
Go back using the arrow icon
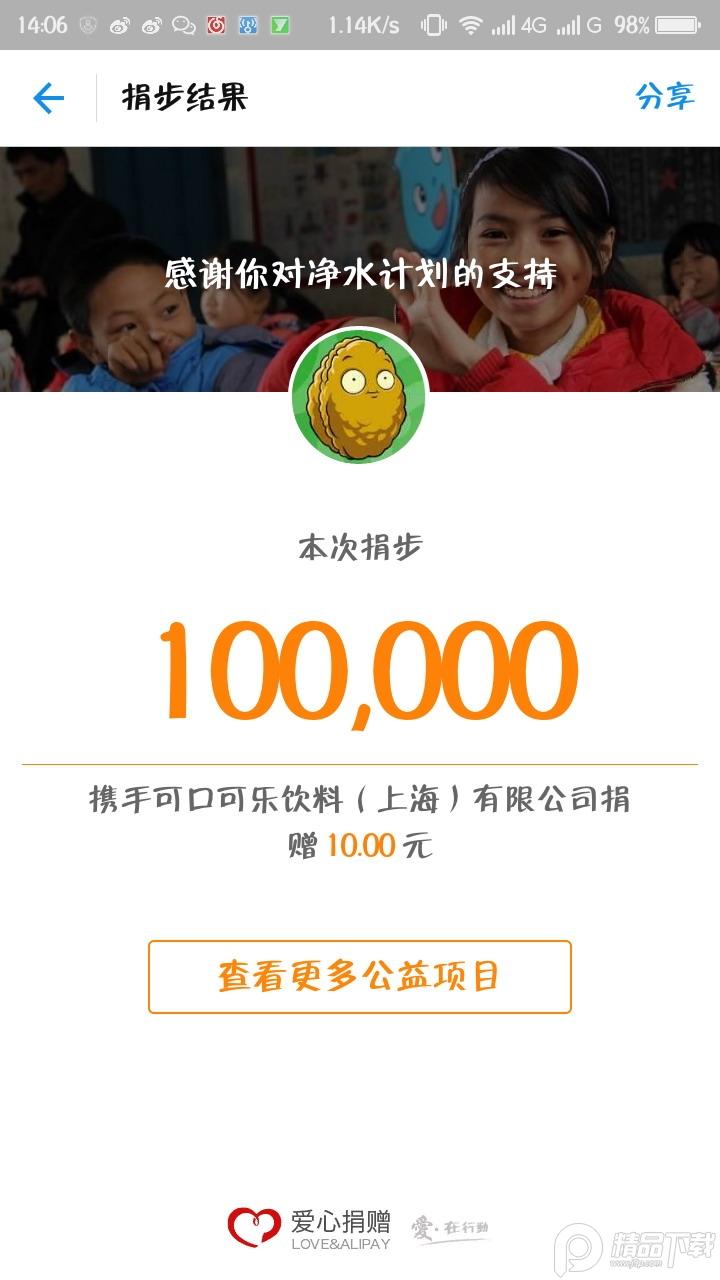point(48,98)
